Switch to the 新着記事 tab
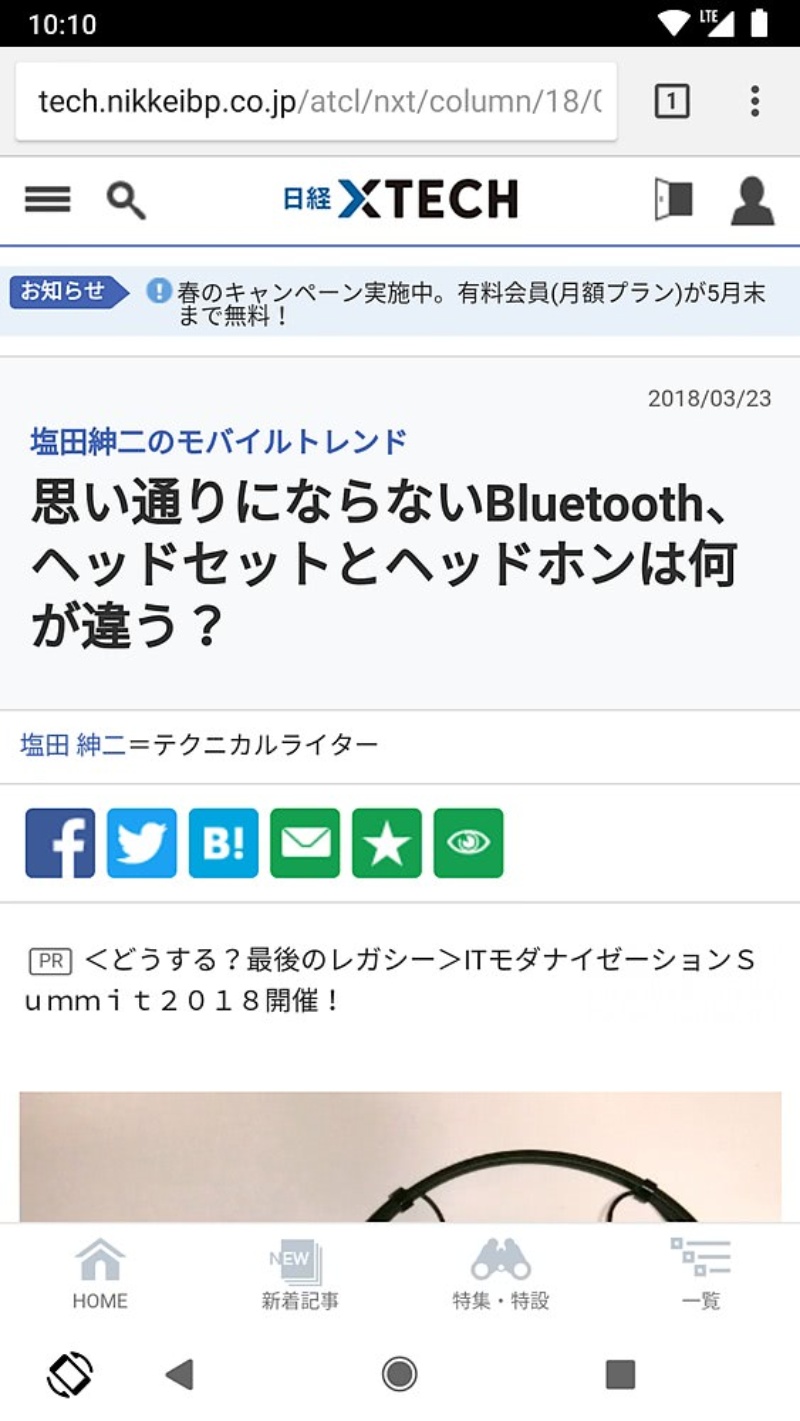Image resolution: width=800 pixels, height=1421 pixels. tap(300, 1273)
